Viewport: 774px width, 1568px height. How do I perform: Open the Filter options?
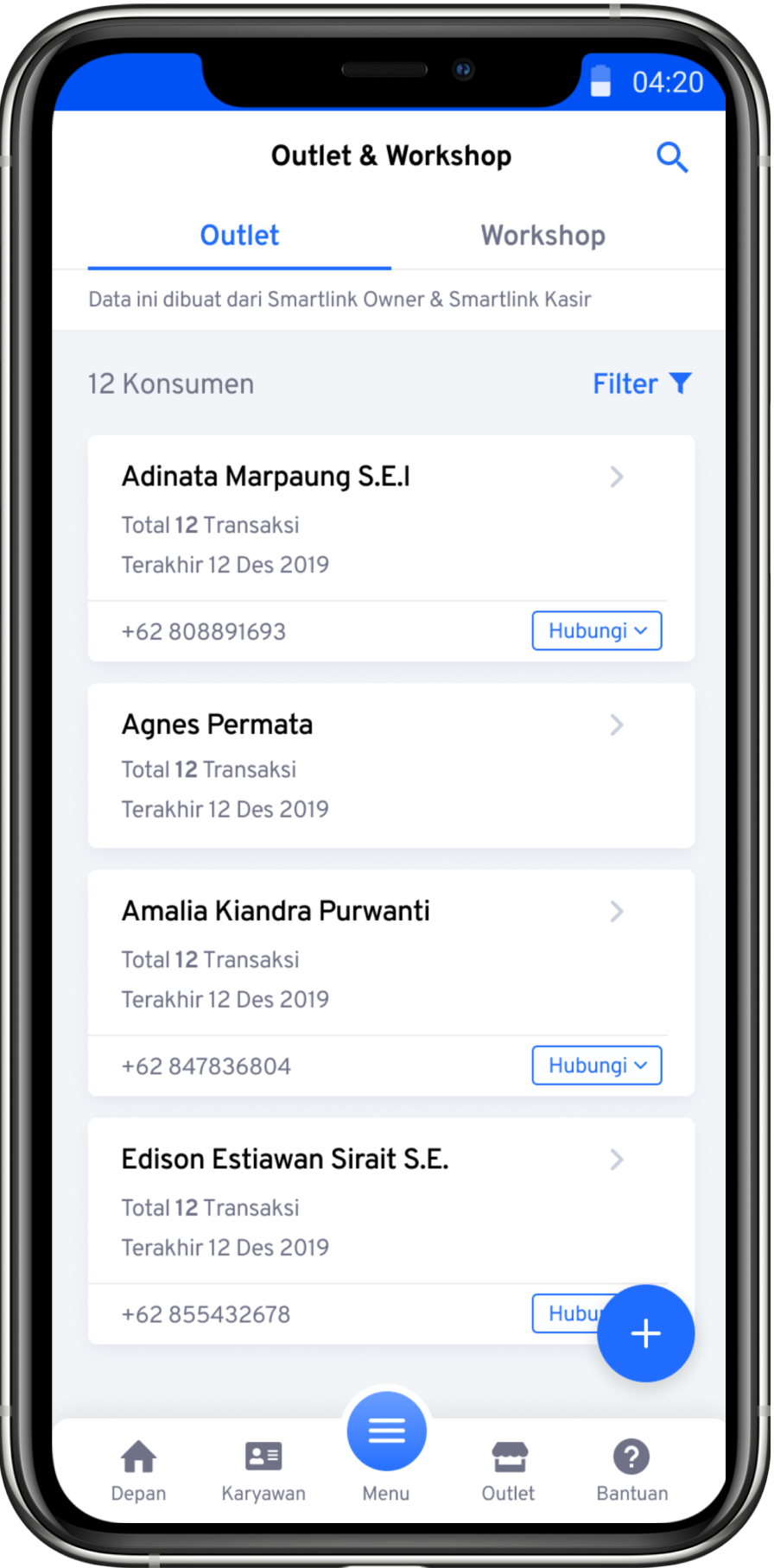click(642, 383)
